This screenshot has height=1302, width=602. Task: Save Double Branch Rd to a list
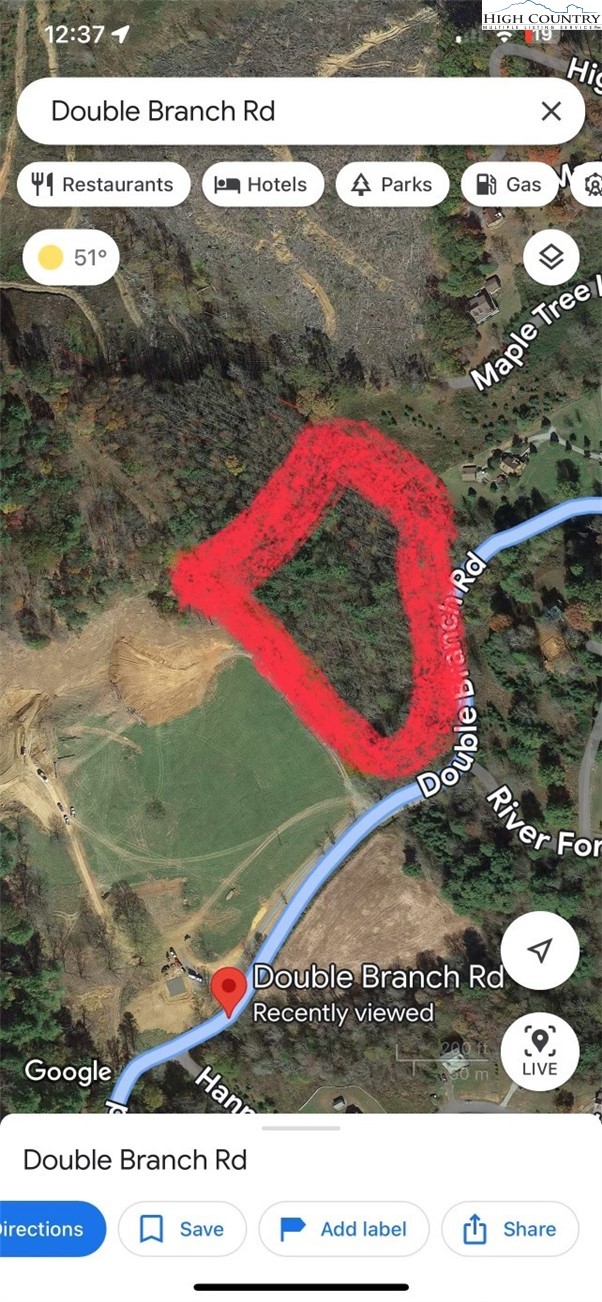pos(182,1229)
